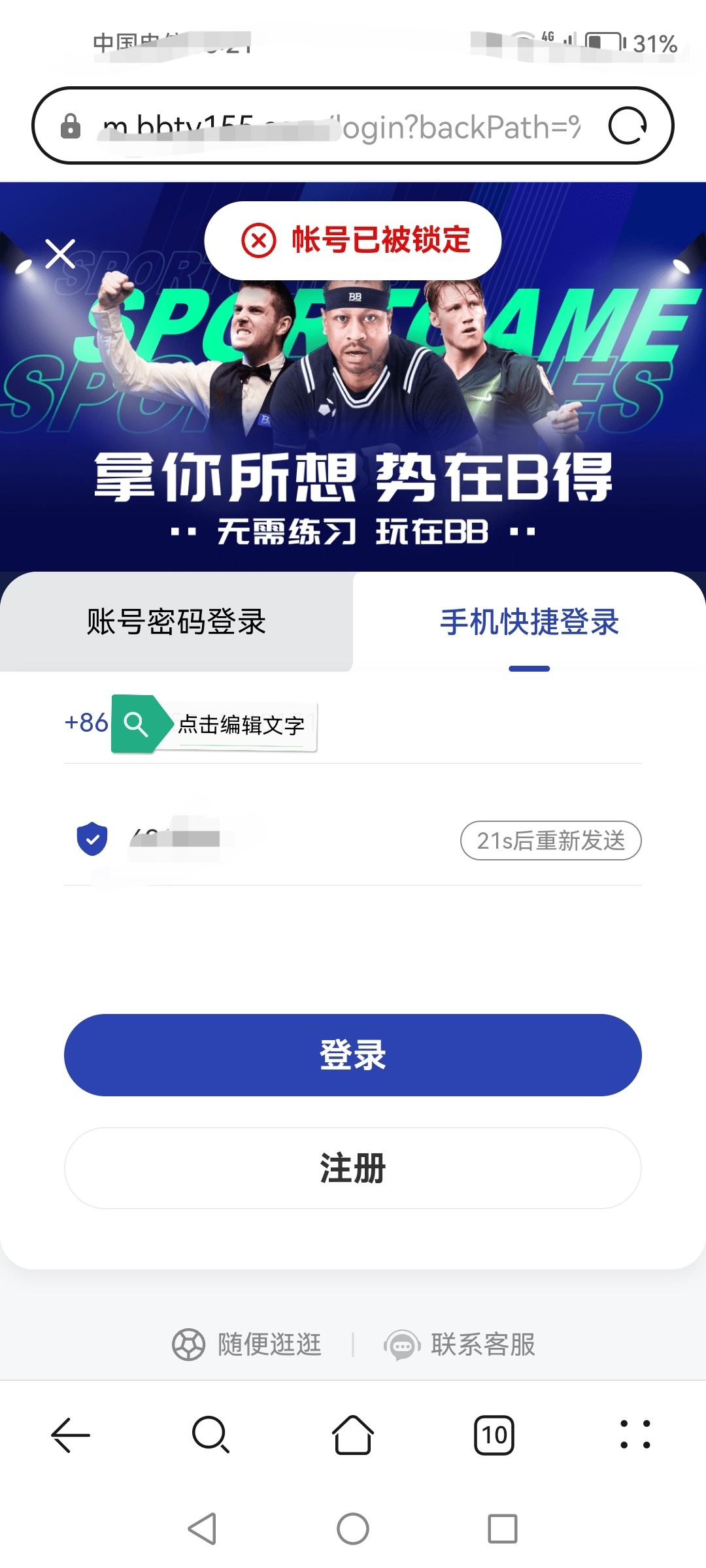Viewport: 706px width, 1568px height.
Task: Open tab switcher showing 10 tabs
Action: [x=495, y=1435]
